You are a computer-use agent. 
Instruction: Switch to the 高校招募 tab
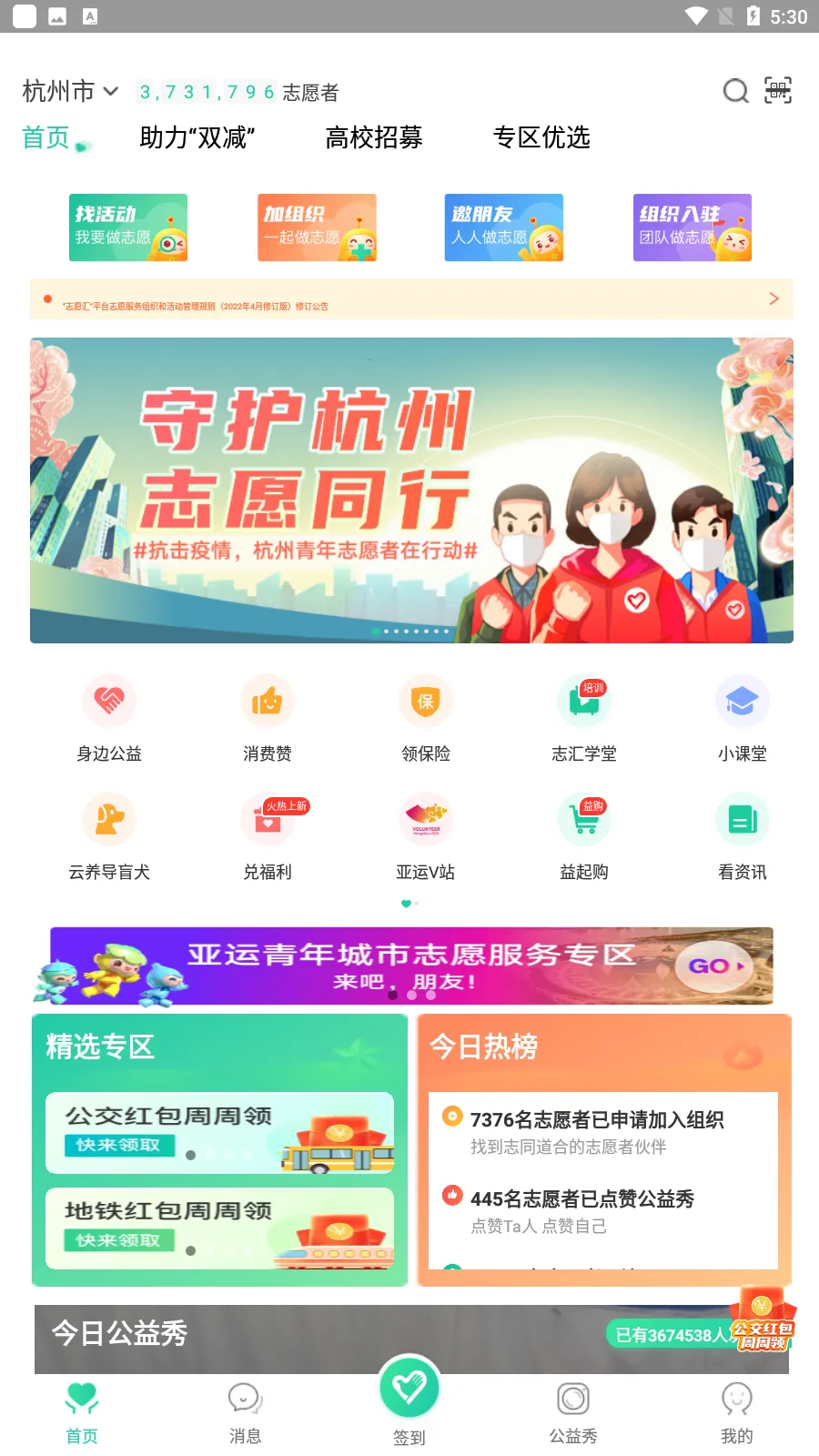coord(374,137)
